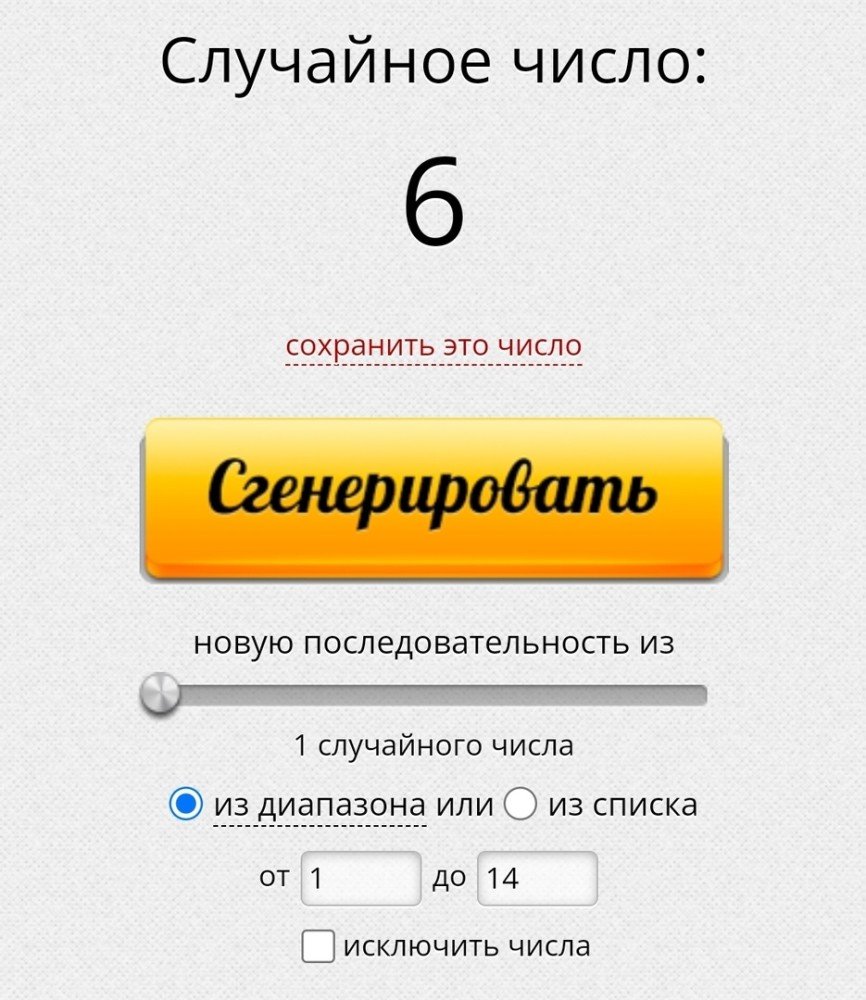The width and height of the screenshot is (866, 1000).
Task: Tap the sequence-length slider handle
Action: pyautogui.click(x=160, y=694)
